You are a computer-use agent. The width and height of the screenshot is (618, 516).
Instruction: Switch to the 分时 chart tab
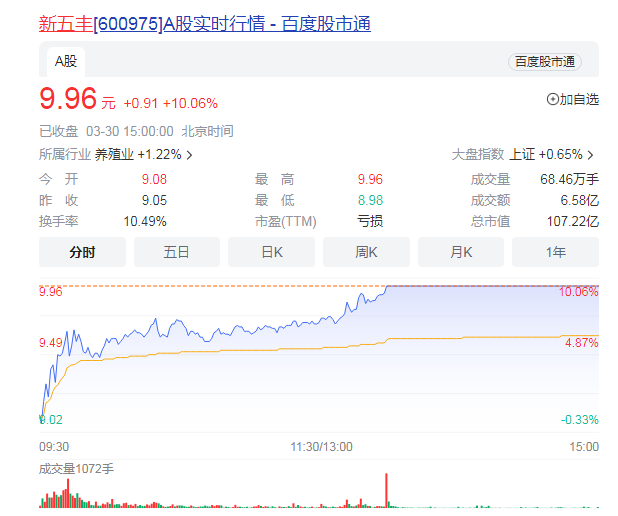pos(82,252)
